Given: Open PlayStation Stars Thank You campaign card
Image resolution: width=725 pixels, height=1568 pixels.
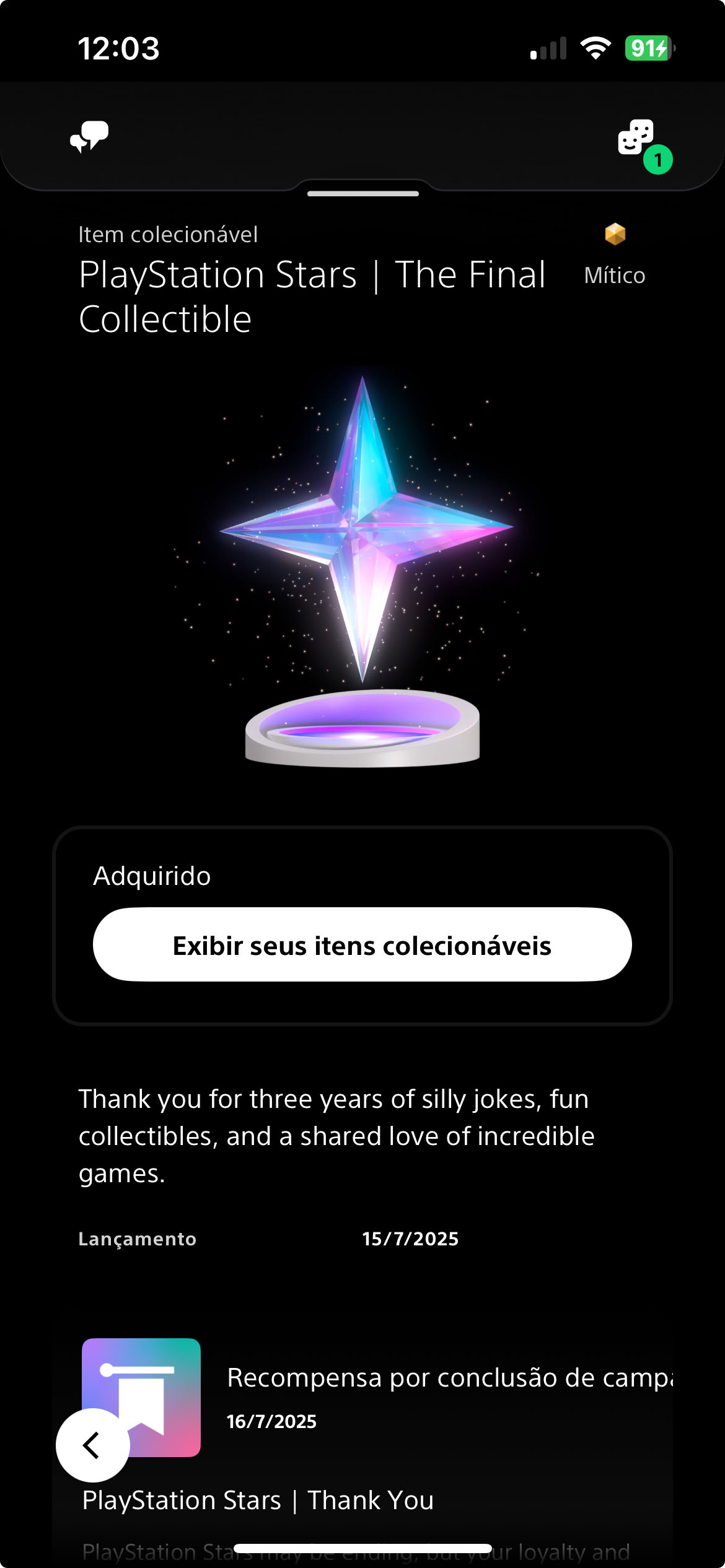Looking at the screenshot, I should (x=362, y=1449).
